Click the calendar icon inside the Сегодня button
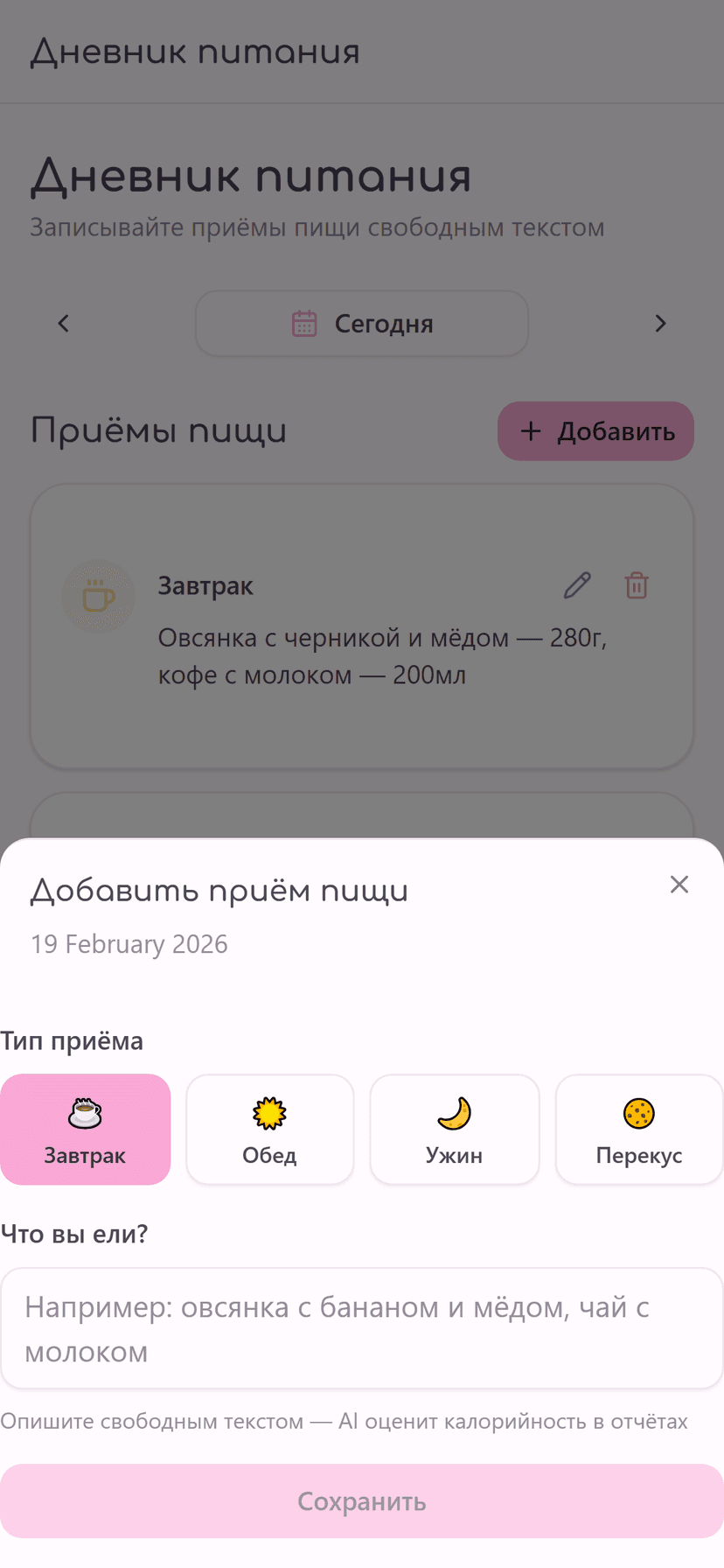This screenshot has height=1568, width=724. (x=304, y=323)
